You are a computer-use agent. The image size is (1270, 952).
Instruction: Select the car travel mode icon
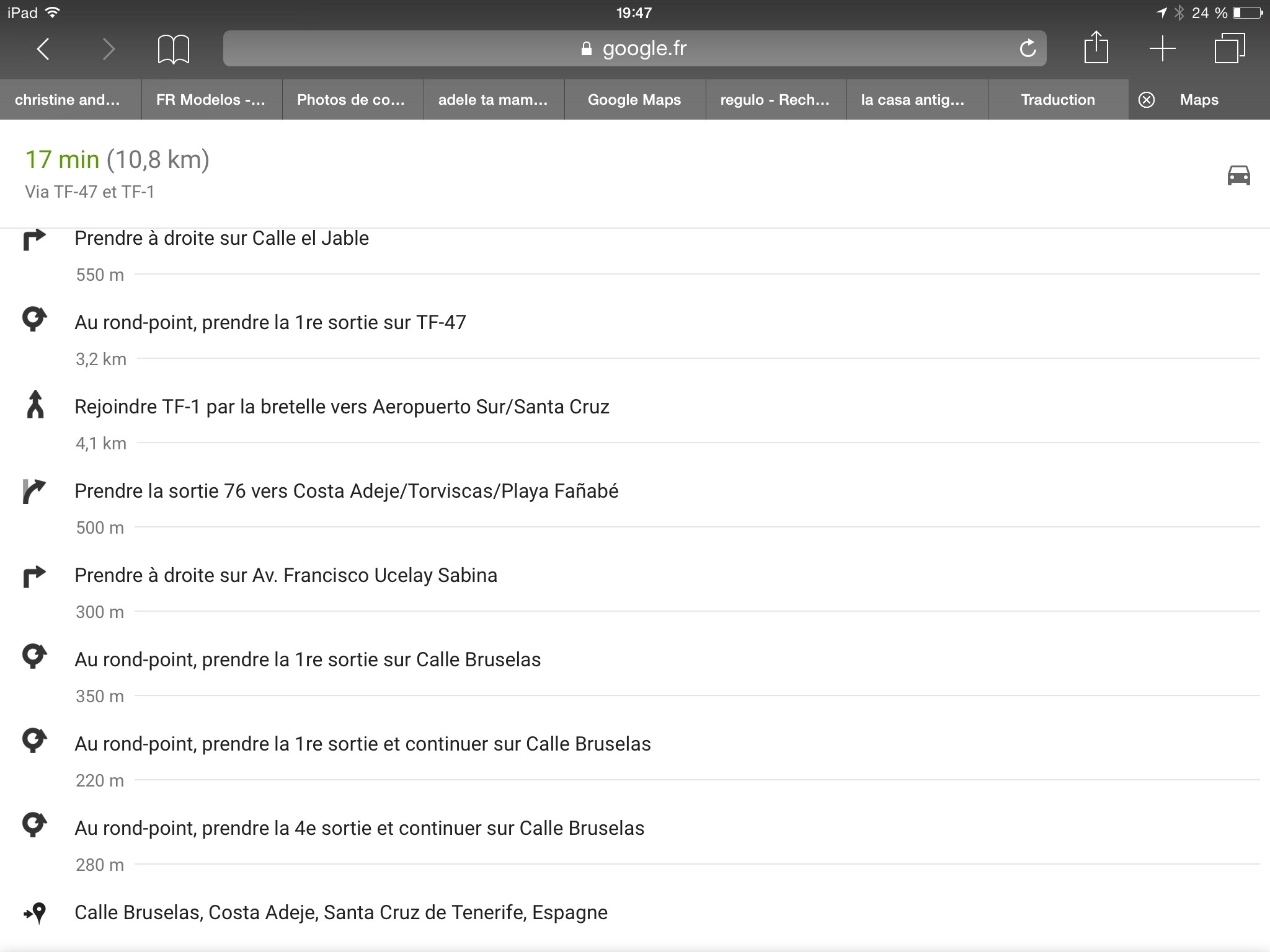1238,175
